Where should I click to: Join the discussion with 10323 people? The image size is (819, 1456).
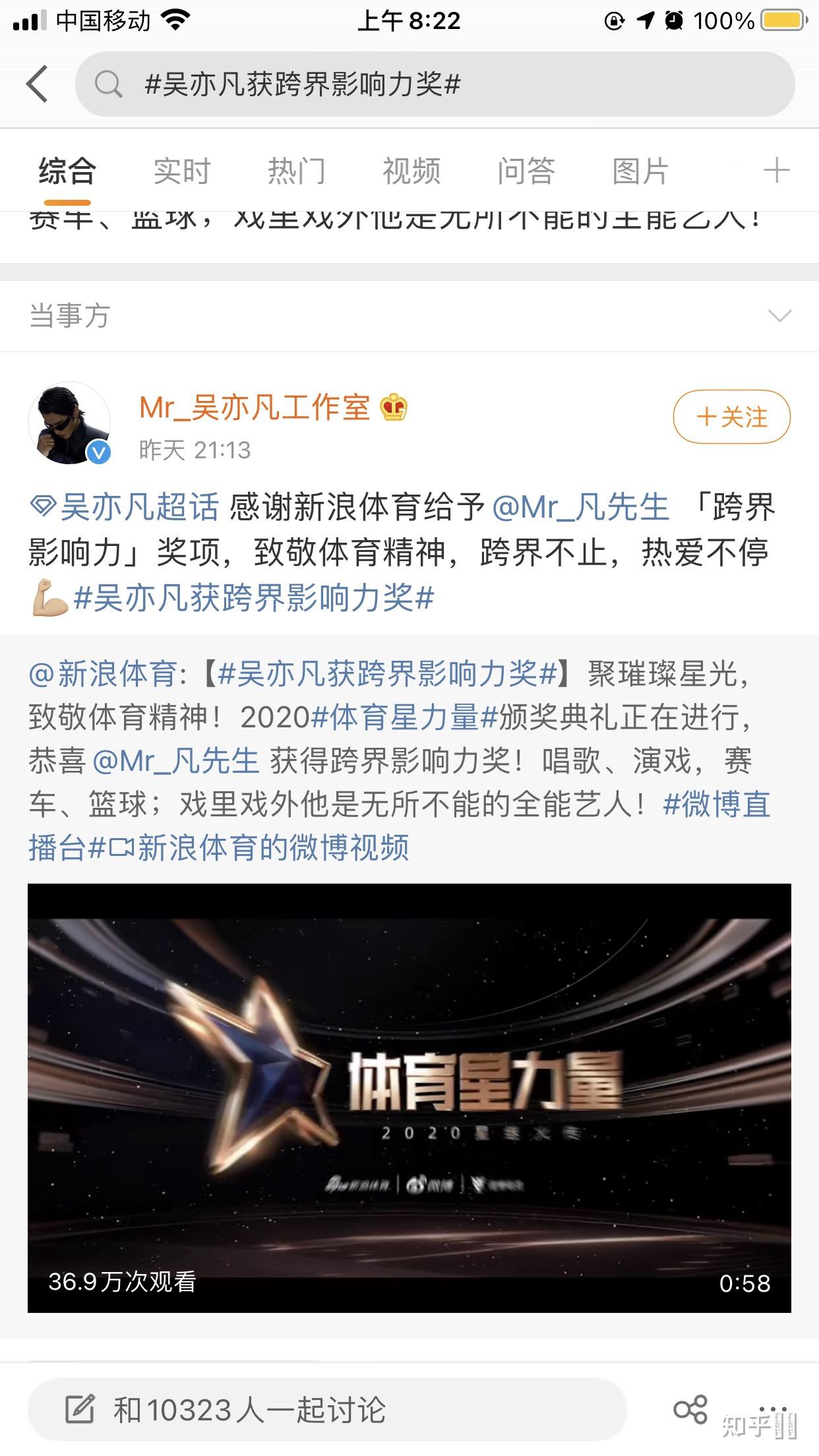(x=326, y=1410)
